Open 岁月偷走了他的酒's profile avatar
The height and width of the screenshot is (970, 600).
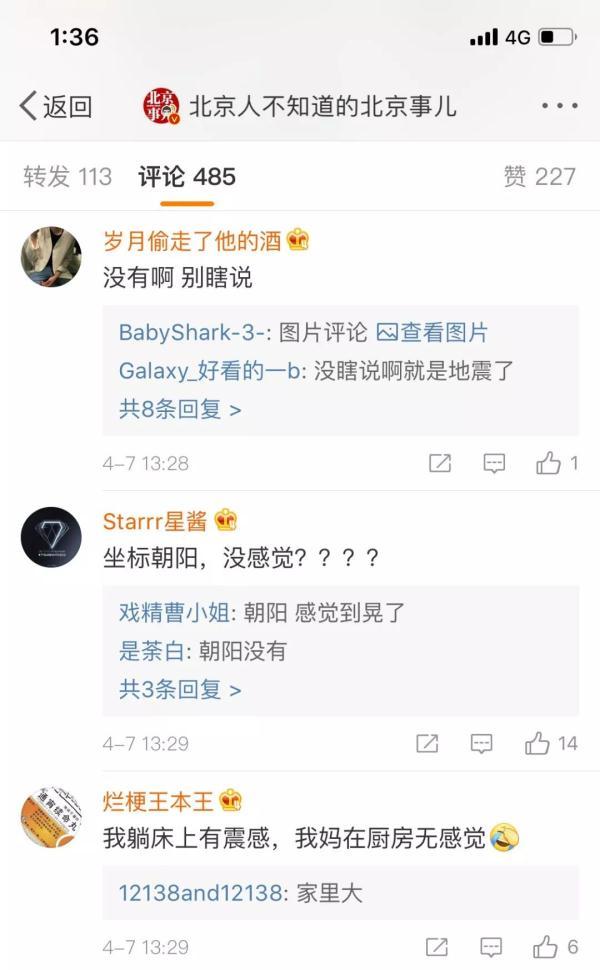51,256
